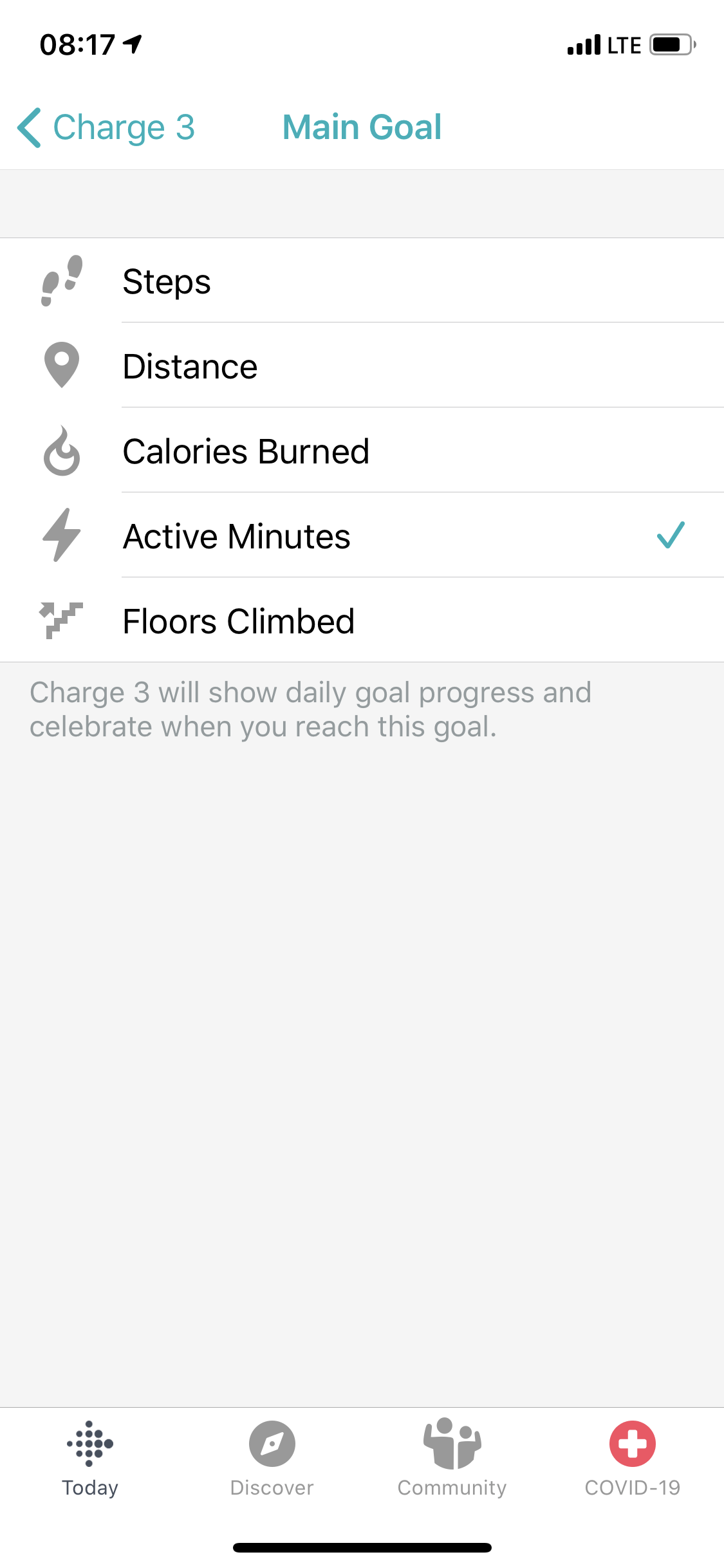The height and width of the screenshot is (1568, 724).
Task: Switch to the Today tab
Action: 90,1459
